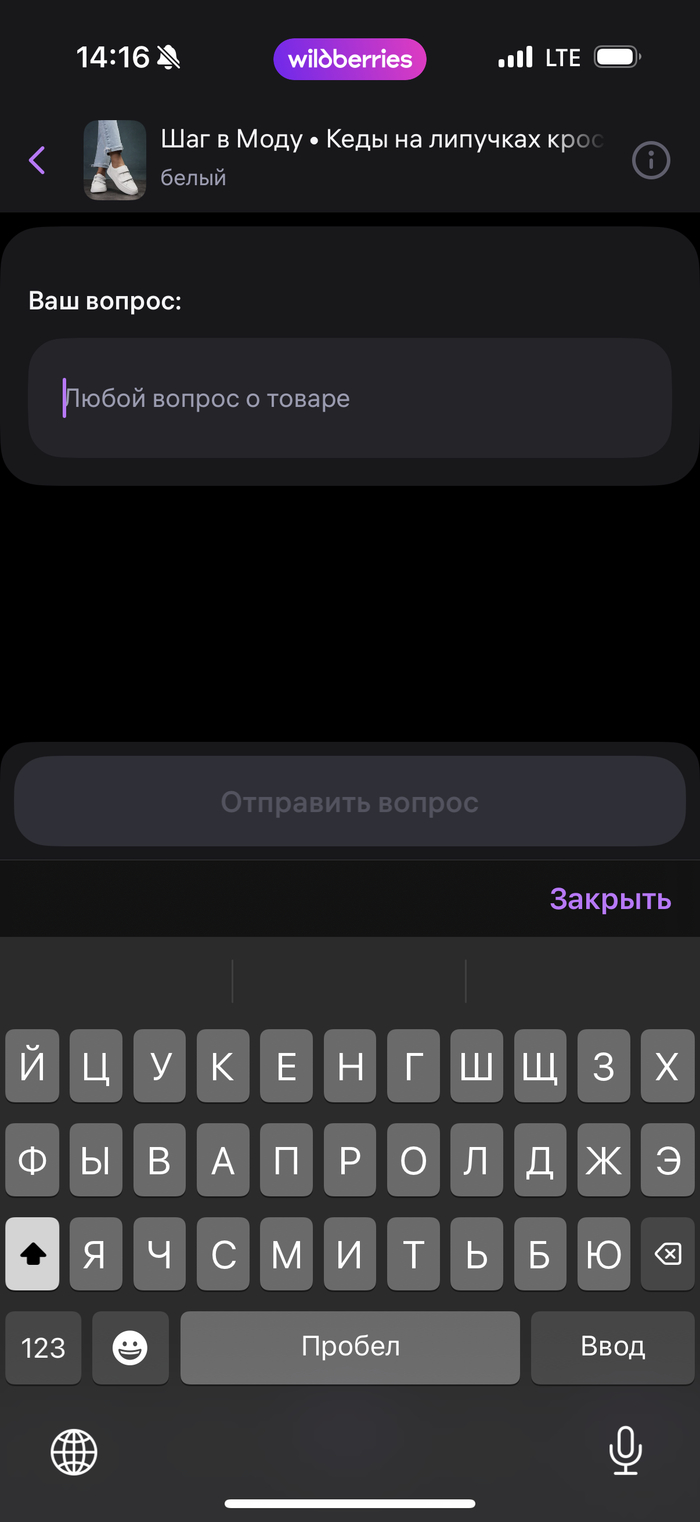Tap the 'Отправить вопрос' button

pos(350,802)
